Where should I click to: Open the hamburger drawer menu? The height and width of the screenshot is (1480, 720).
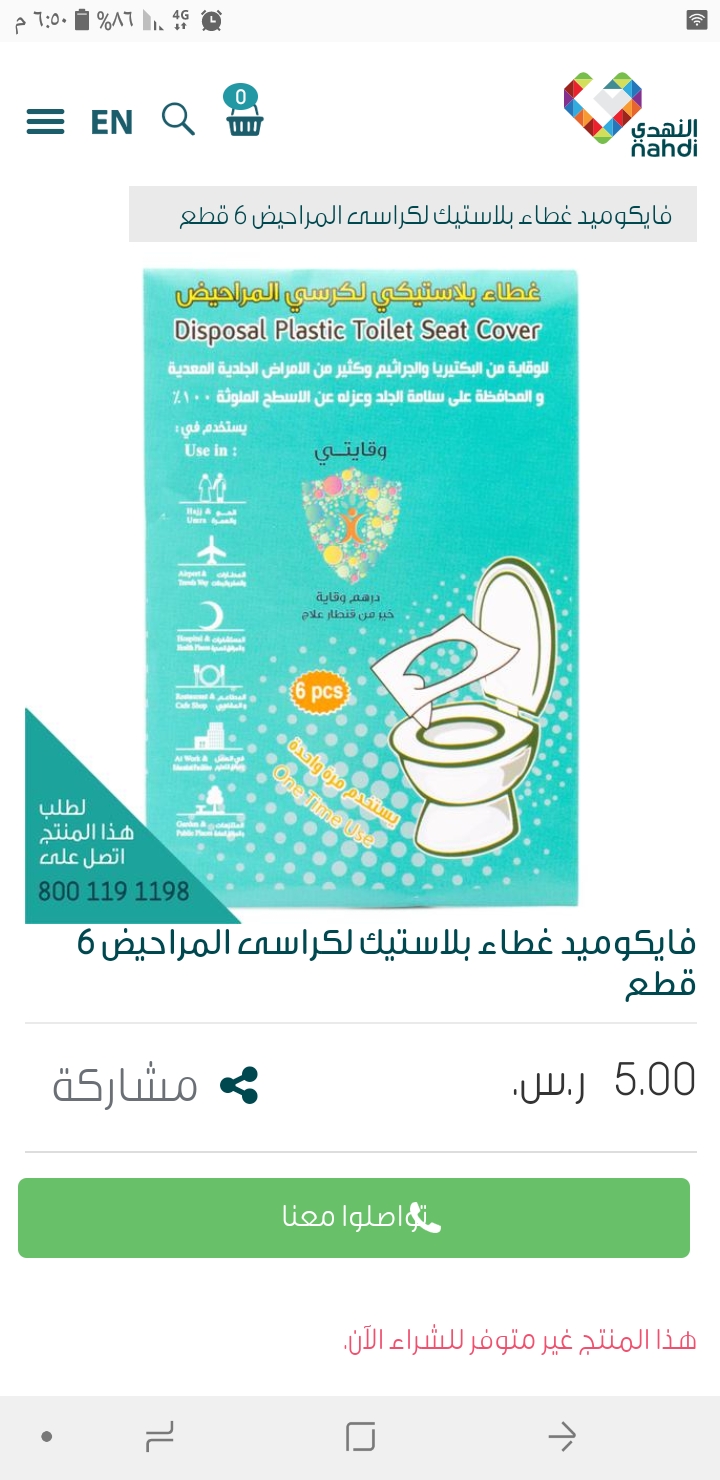coord(45,122)
